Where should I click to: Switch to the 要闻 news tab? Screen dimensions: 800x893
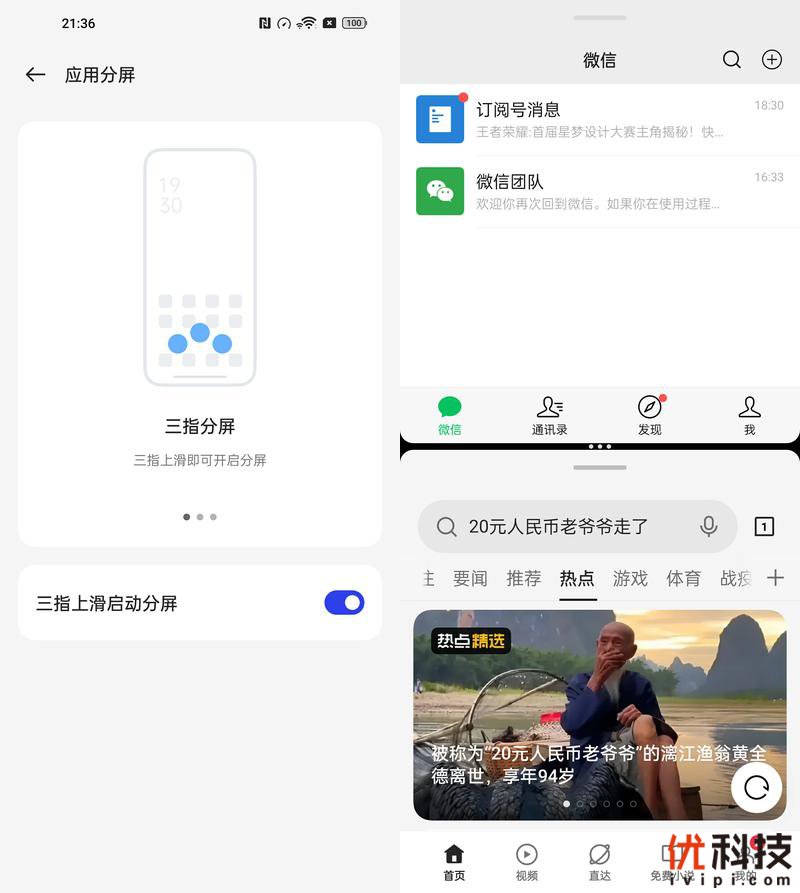click(470, 578)
